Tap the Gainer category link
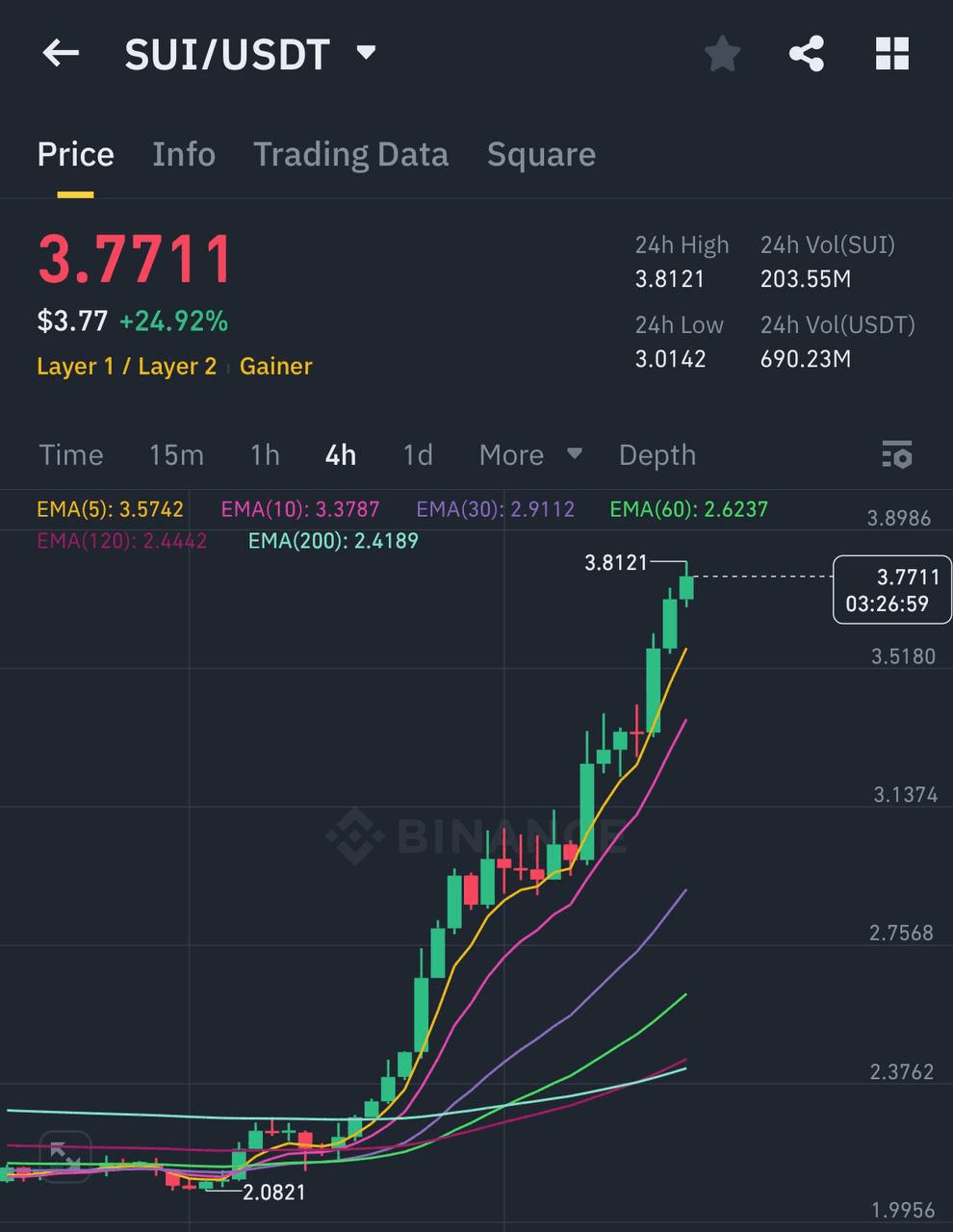The image size is (953, 1232). point(275,366)
